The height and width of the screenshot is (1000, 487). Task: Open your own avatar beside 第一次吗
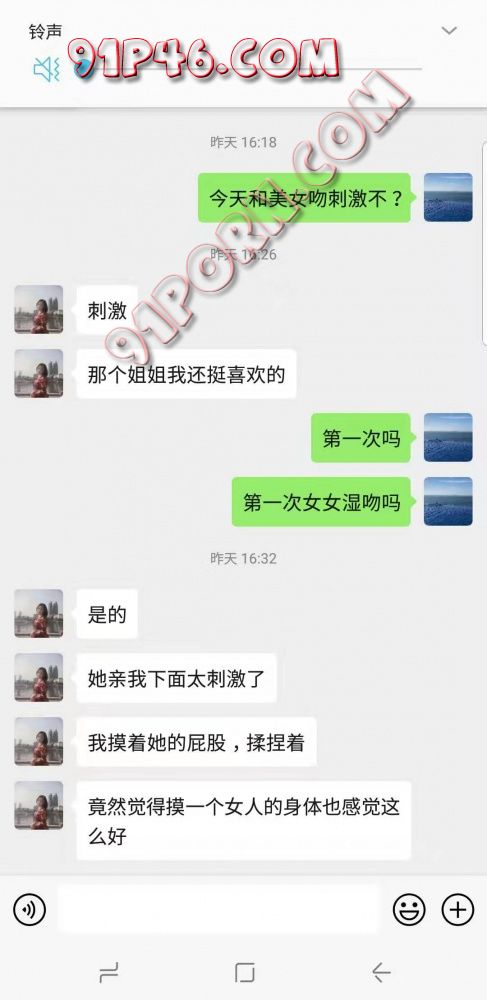pos(448,437)
